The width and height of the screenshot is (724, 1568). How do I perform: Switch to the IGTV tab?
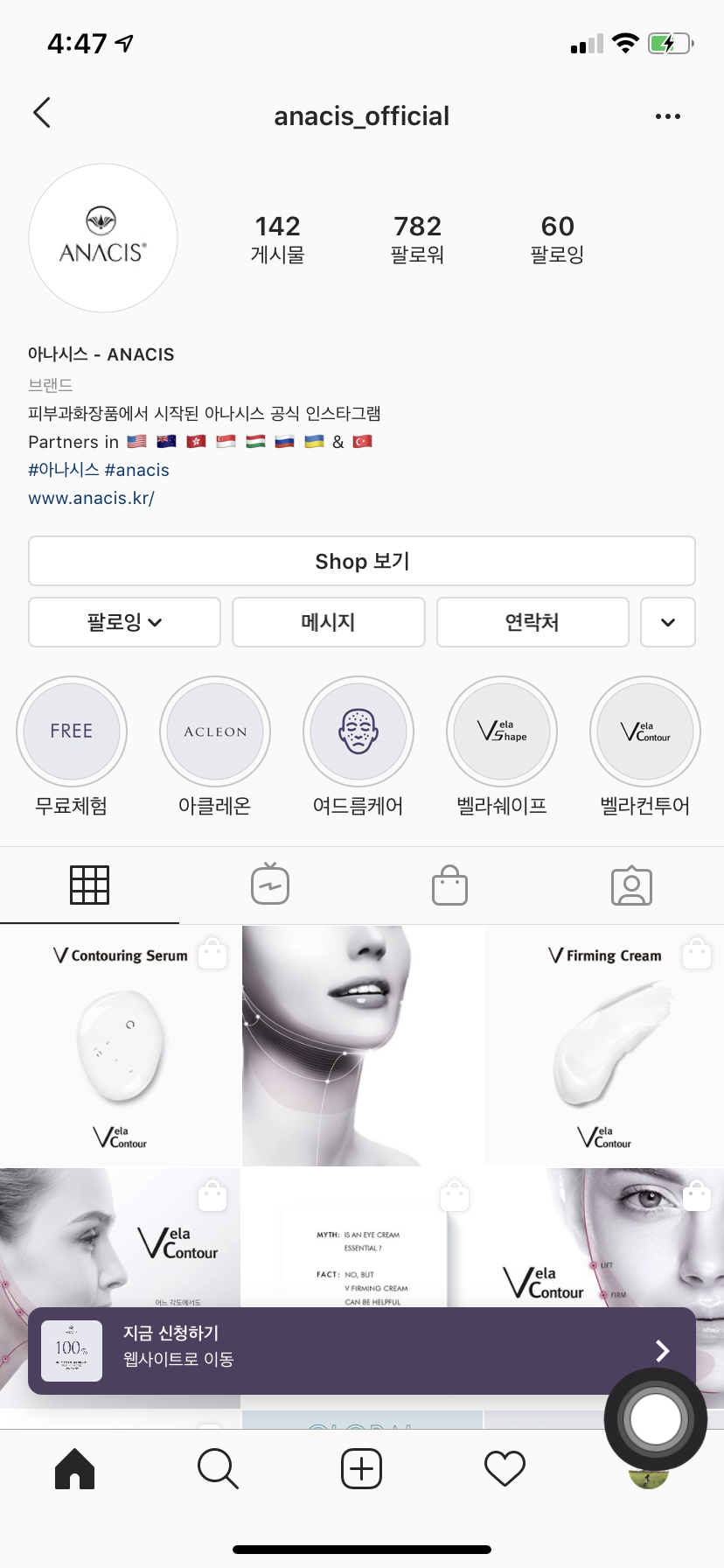[x=270, y=885]
